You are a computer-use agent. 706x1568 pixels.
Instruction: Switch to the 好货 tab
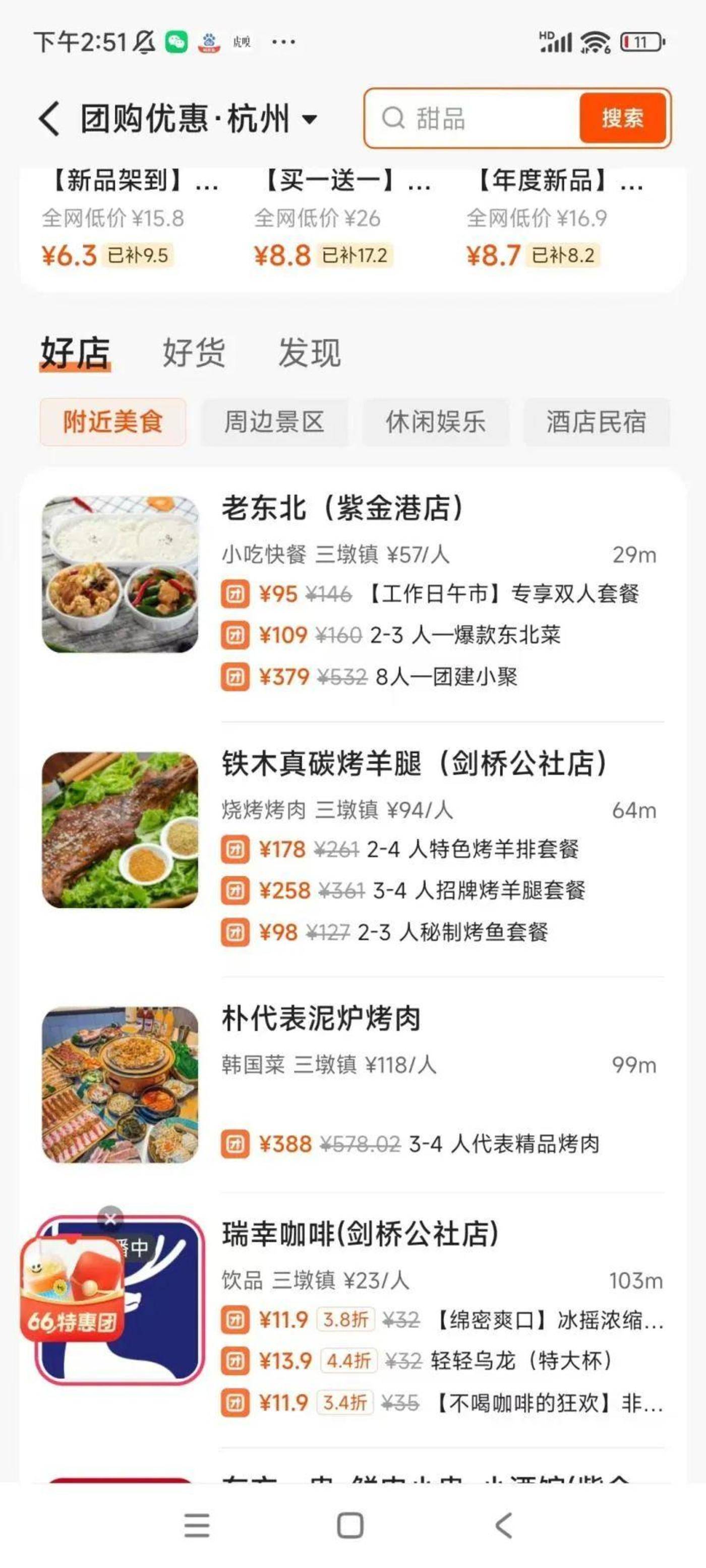pos(194,353)
